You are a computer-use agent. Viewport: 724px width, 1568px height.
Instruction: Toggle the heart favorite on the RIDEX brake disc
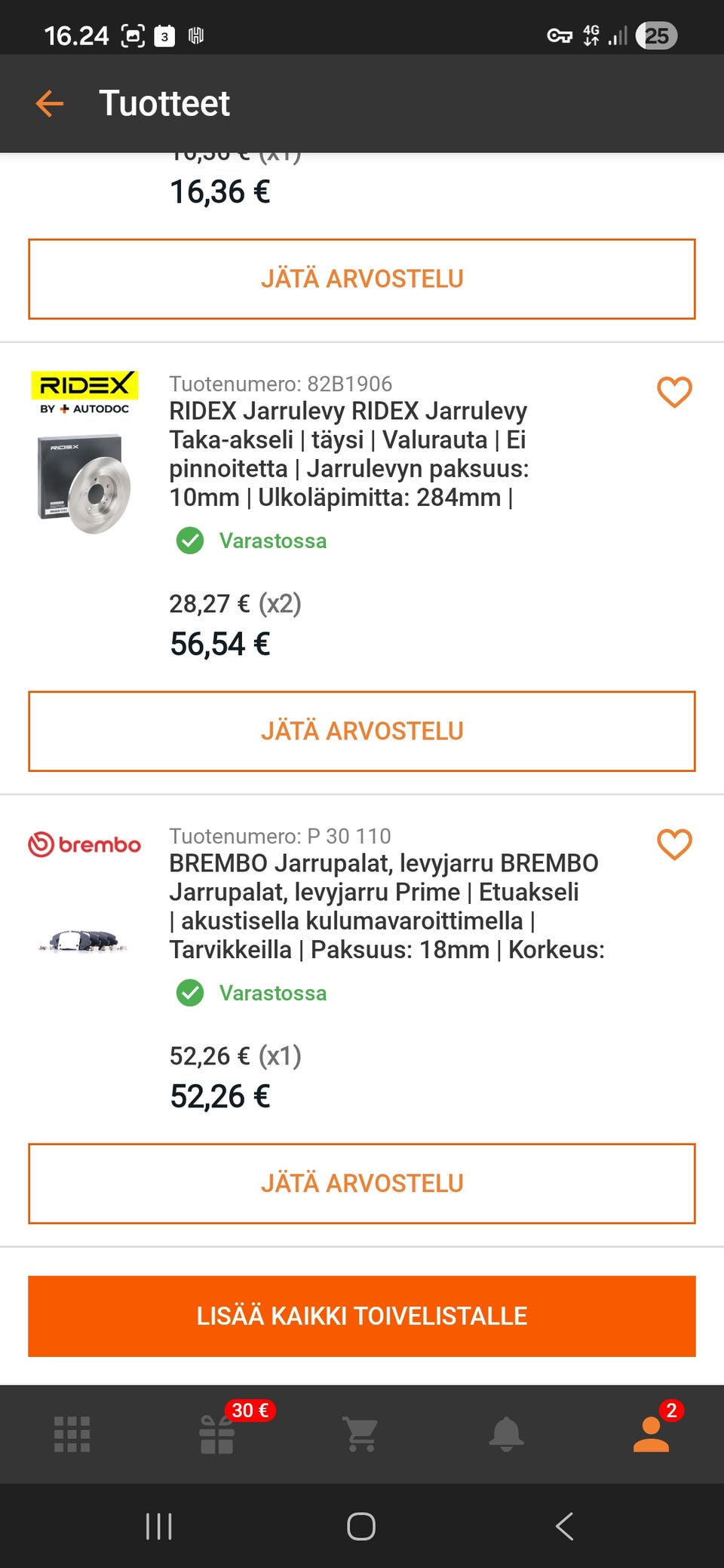click(673, 392)
